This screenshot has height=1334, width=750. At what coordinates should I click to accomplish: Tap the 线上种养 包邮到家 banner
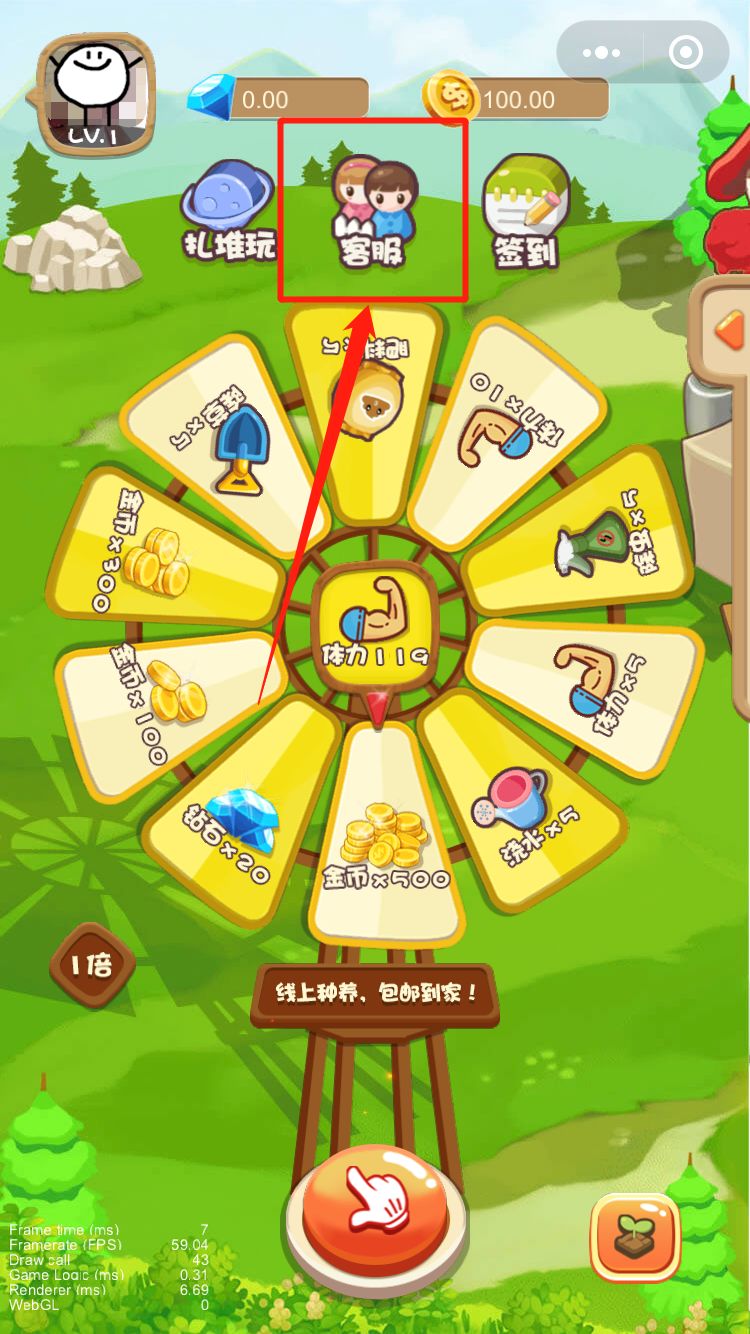pyautogui.click(x=375, y=994)
